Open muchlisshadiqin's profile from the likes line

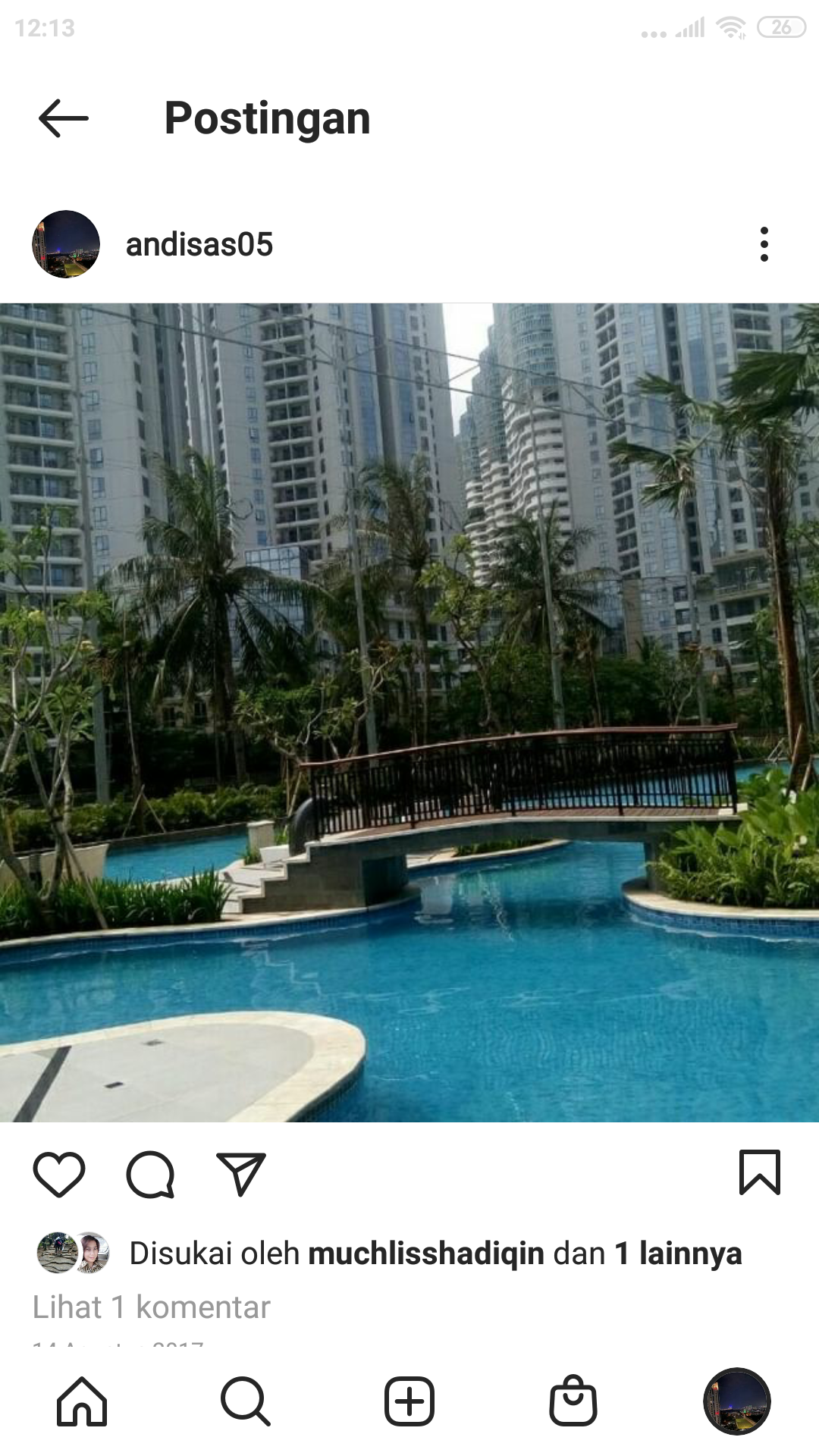coord(426,1254)
